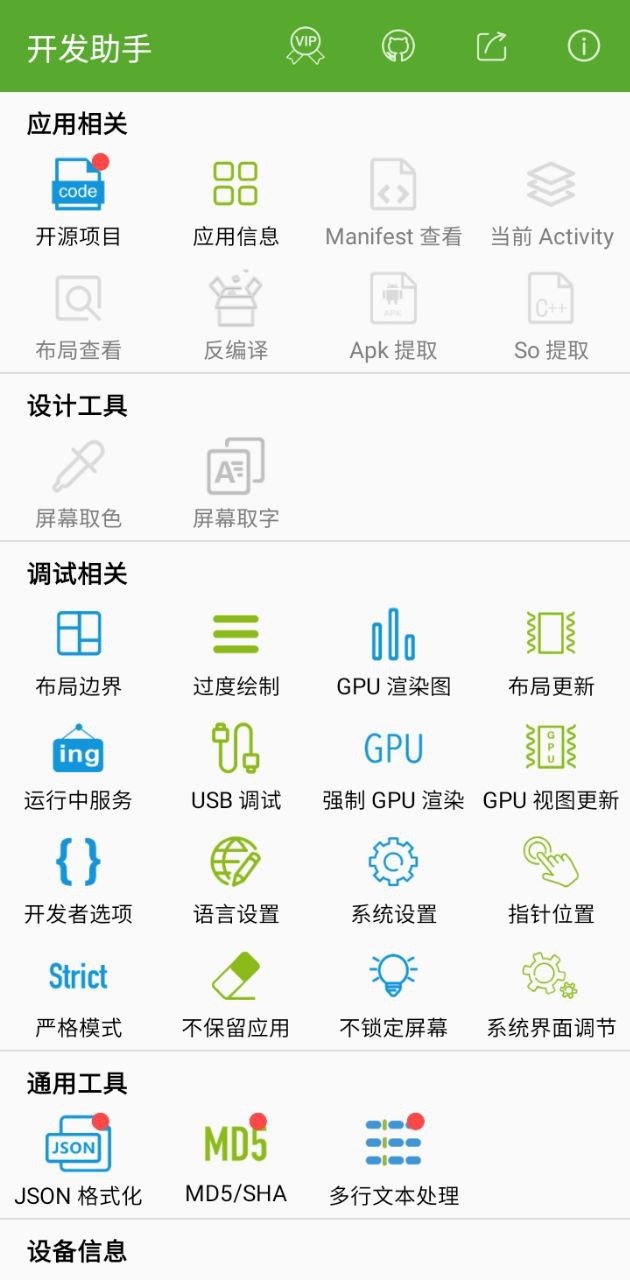The width and height of the screenshot is (630, 1280).
Task: Open 开源项目 tool
Action: (x=78, y=203)
